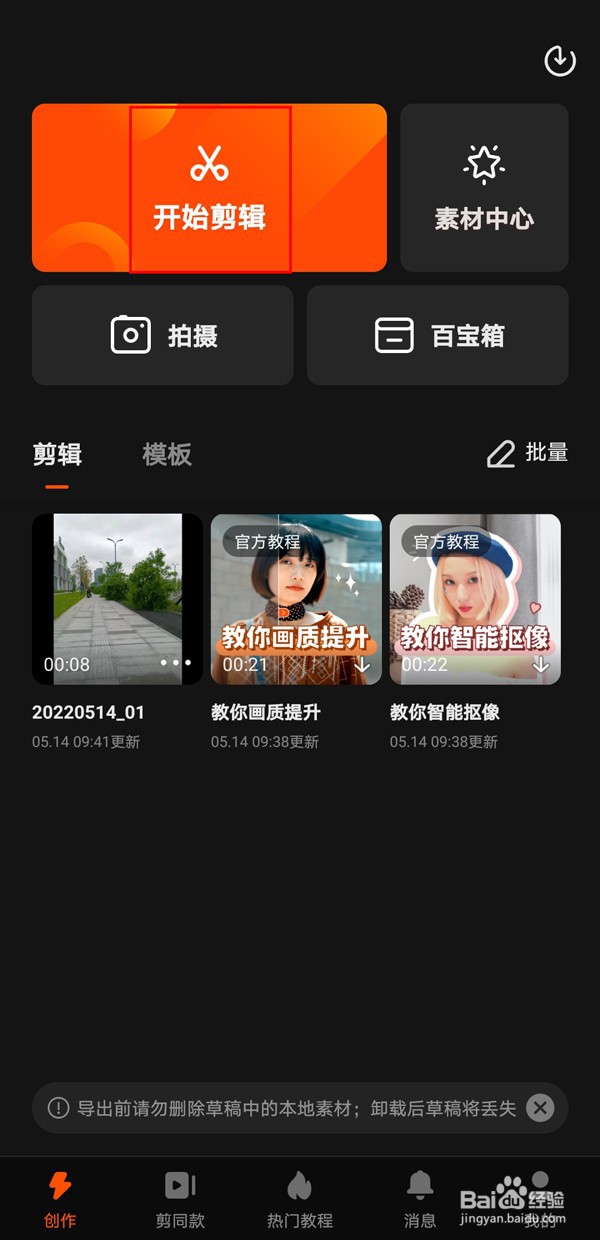Tap 批量 batch edit

tap(527, 453)
